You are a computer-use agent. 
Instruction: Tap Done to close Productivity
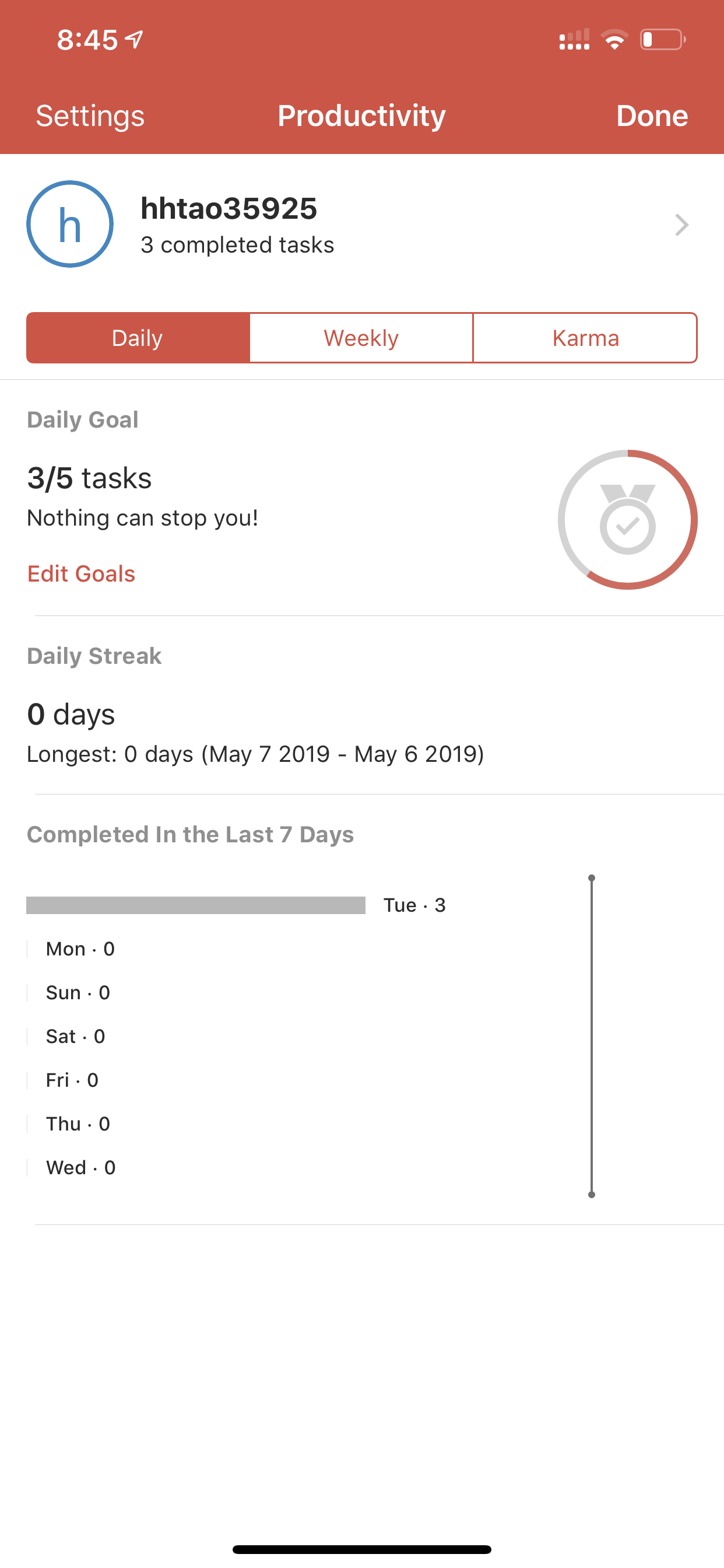tap(652, 116)
